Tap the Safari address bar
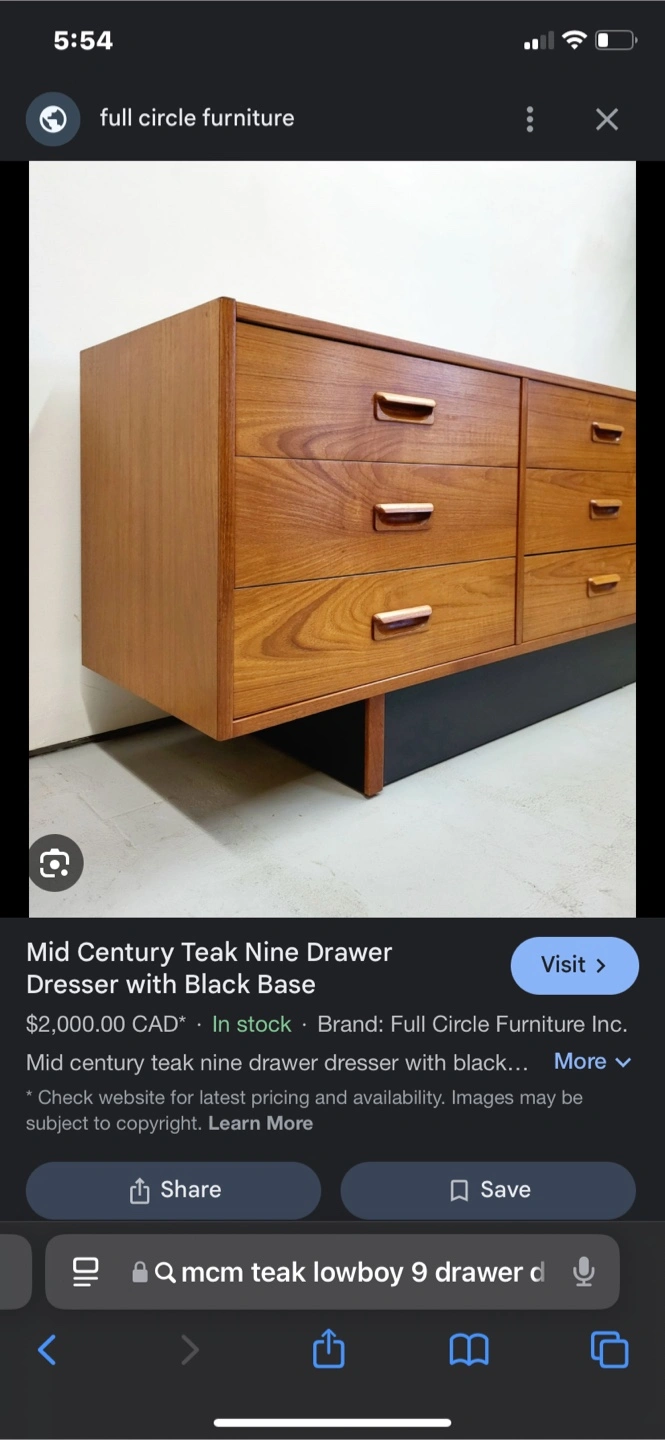Image resolution: width=665 pixels, height=1440 pixels. [x=350, y=1272]
